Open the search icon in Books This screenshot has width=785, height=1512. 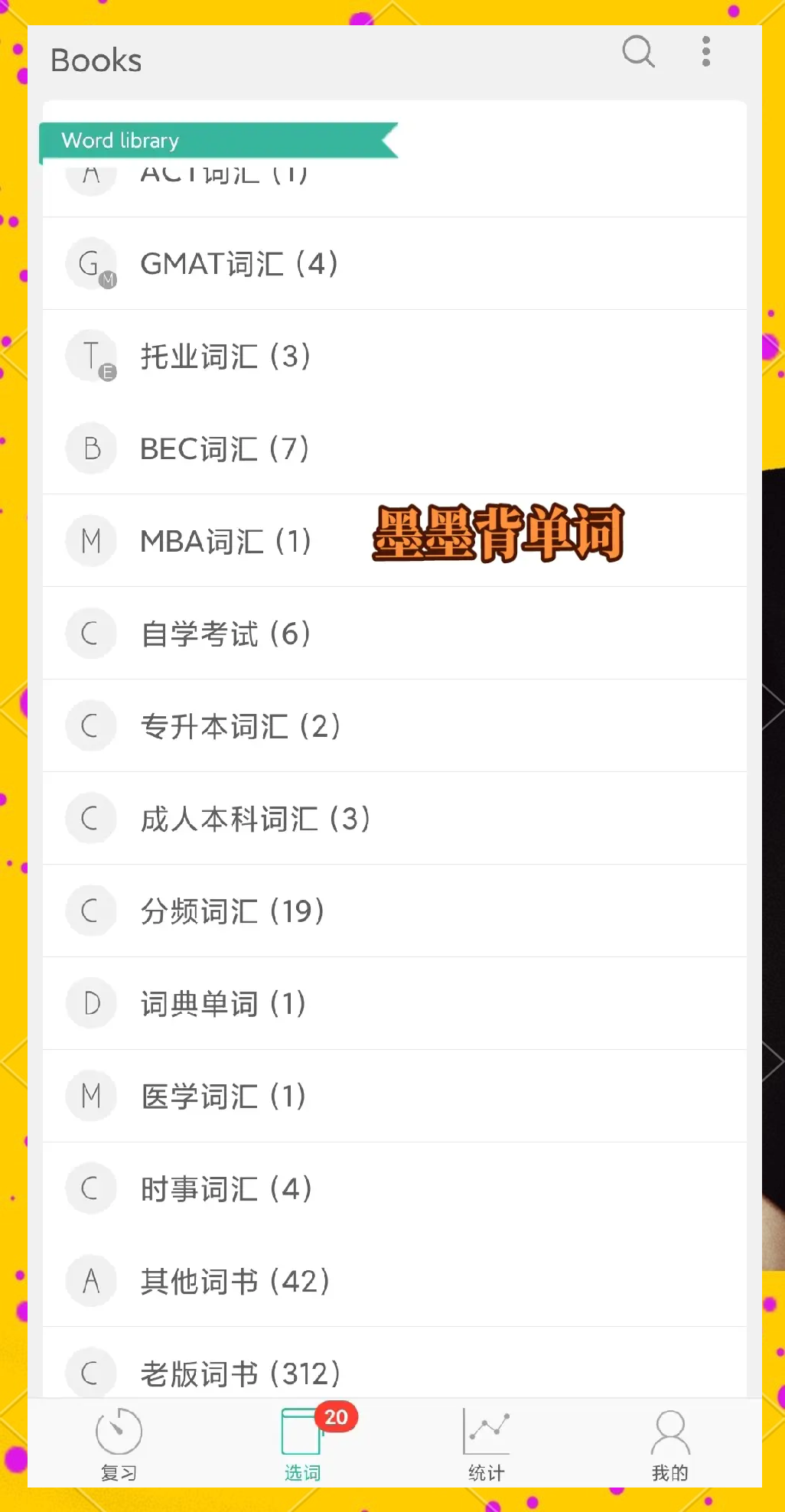pyautogui.click(x=638, y=52)
